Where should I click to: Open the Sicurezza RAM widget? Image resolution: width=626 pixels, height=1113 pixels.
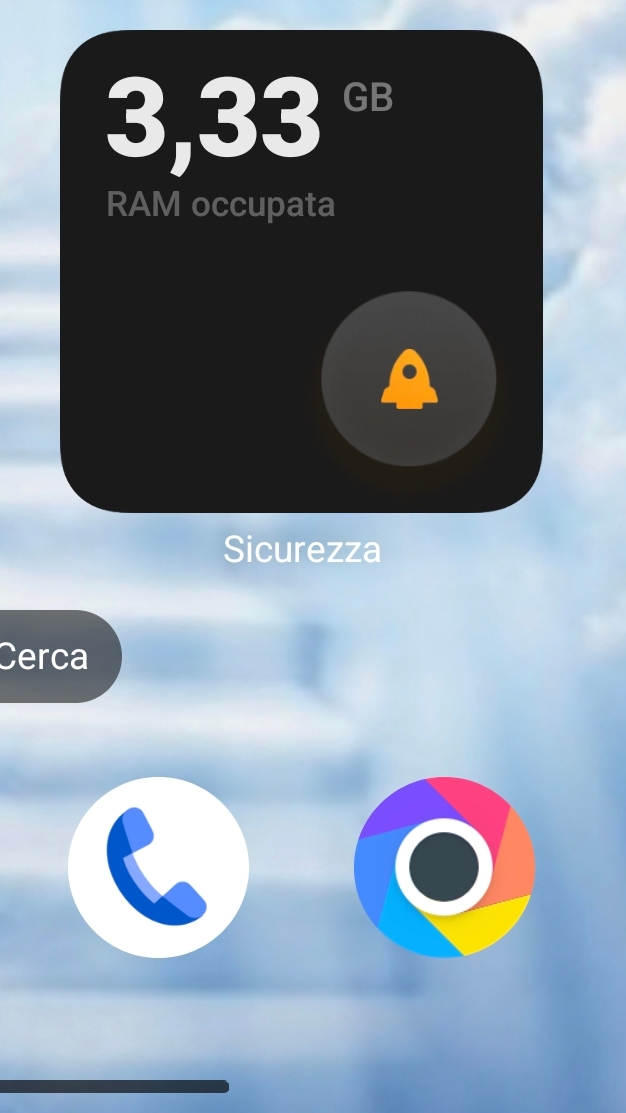(302, 271)
